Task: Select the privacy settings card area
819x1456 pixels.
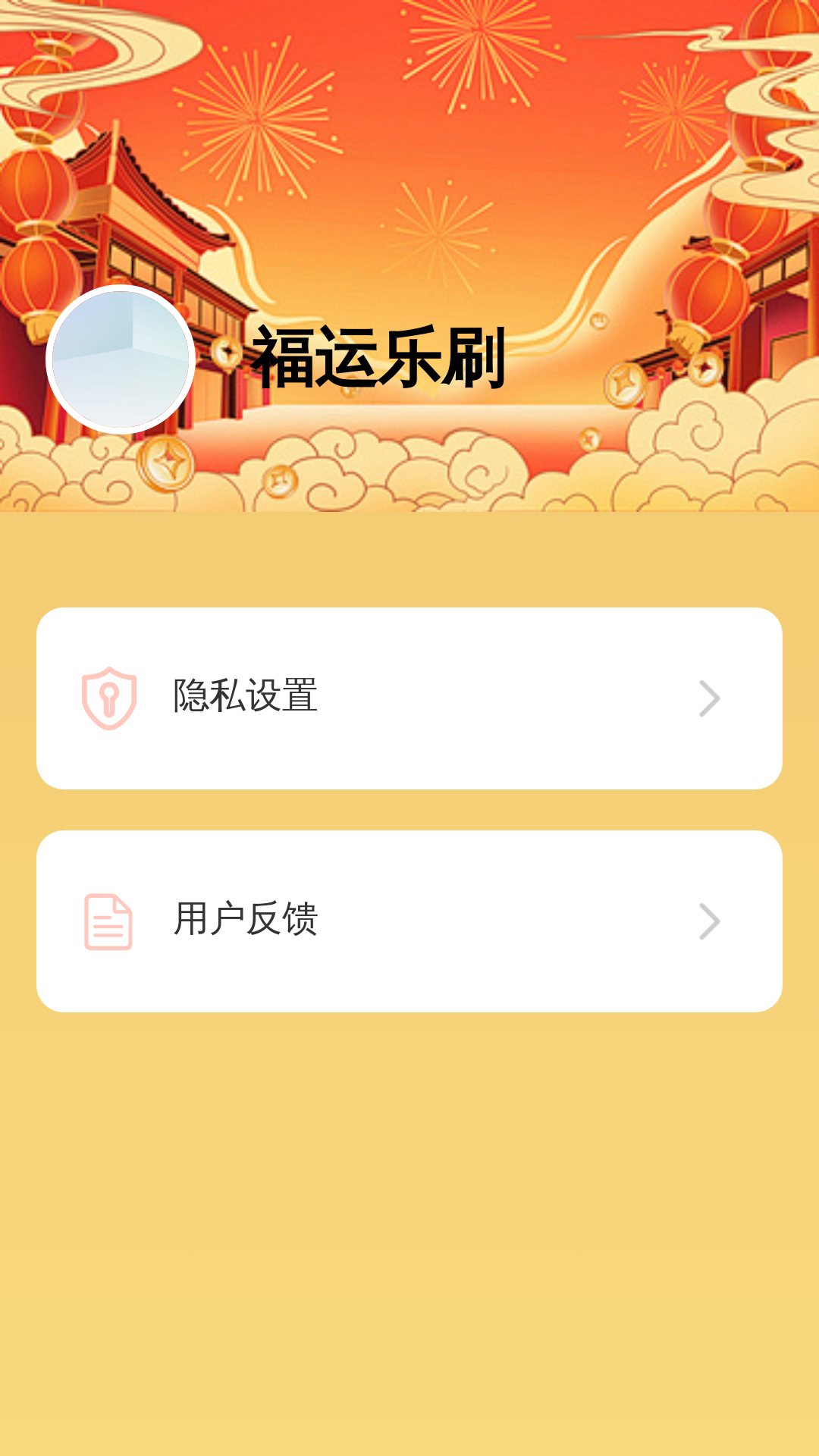Action: (409, 698)
